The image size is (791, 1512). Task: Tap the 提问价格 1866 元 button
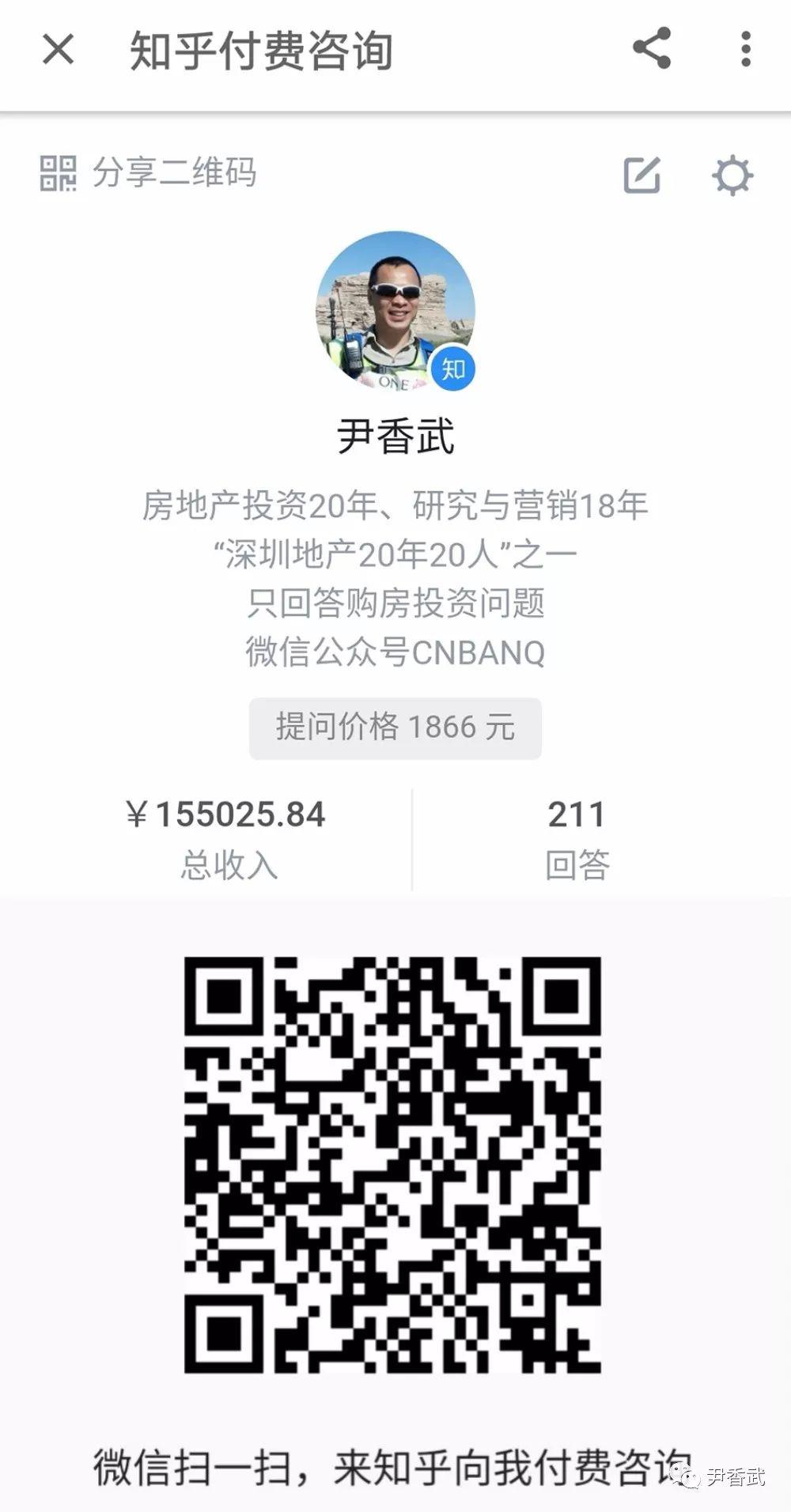click(x=395, y=728)
